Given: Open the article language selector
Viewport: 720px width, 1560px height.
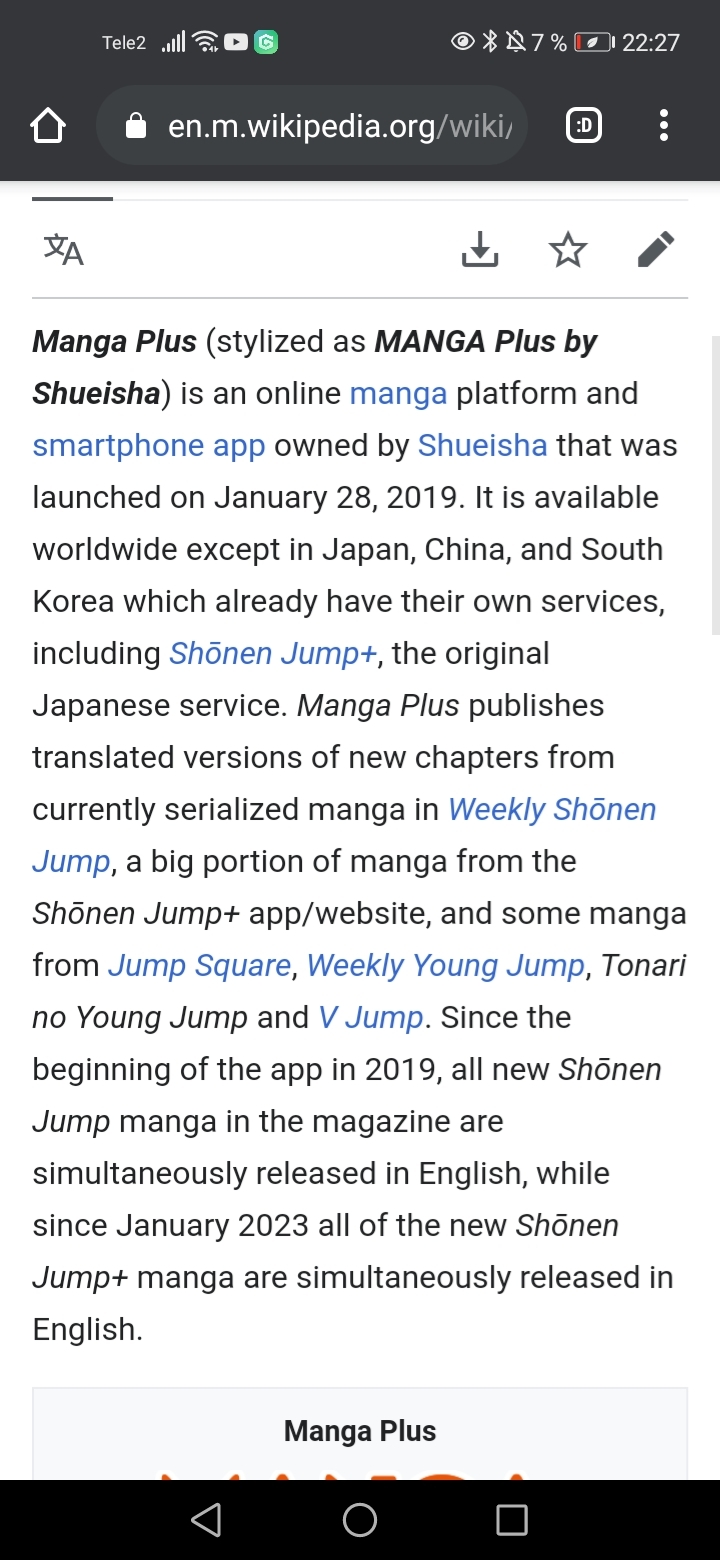Looking at the screenshot, I should pos(64,250).
